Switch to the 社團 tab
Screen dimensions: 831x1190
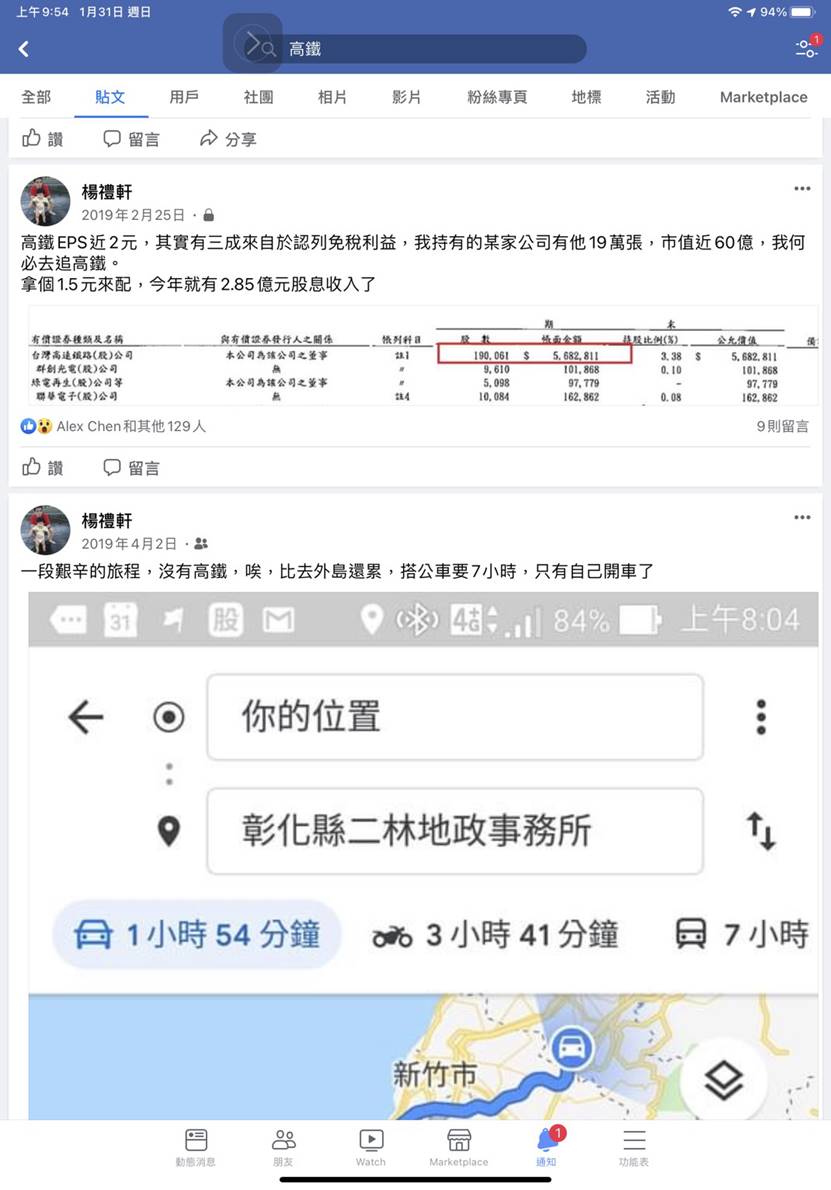(x=258, y=97)
